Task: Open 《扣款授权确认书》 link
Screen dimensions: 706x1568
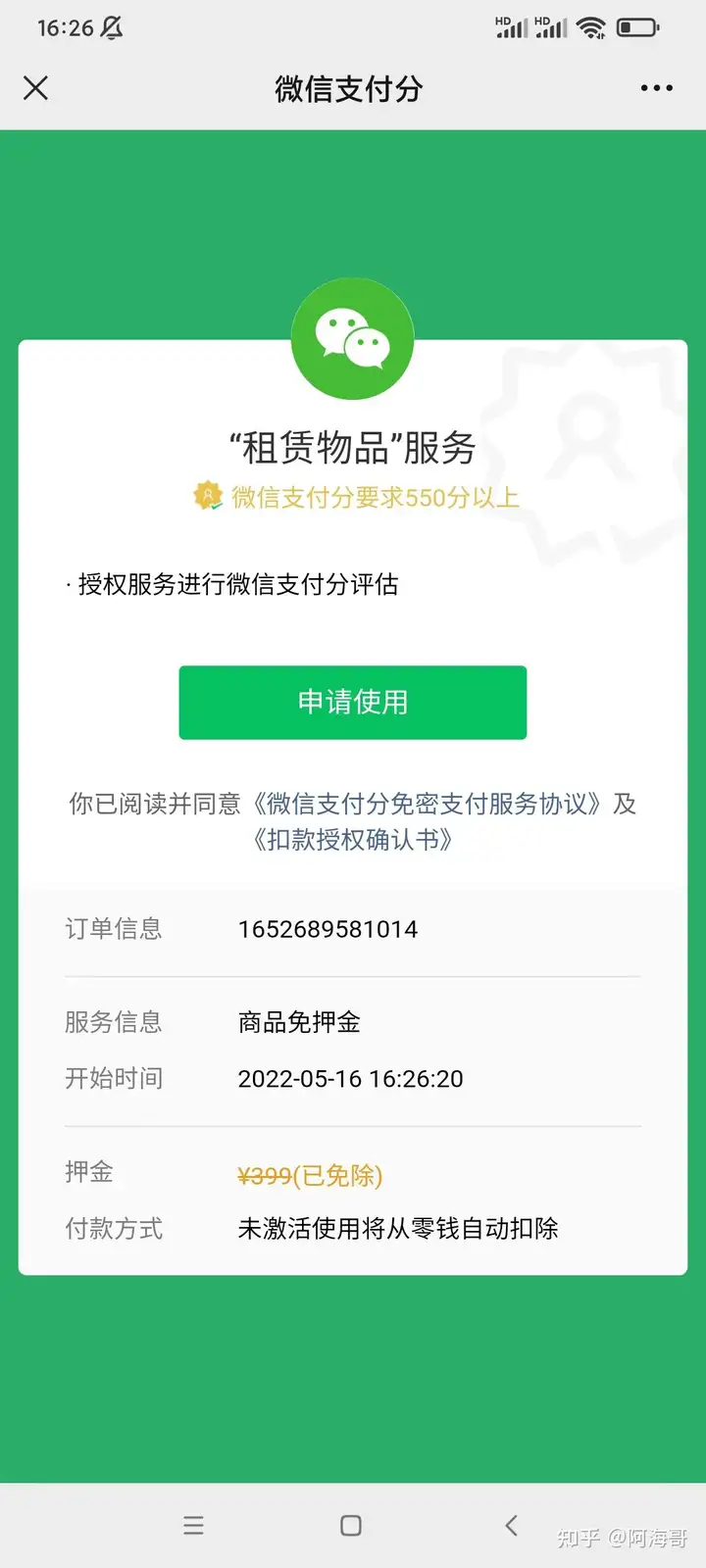Action: (x=352, y=840)
